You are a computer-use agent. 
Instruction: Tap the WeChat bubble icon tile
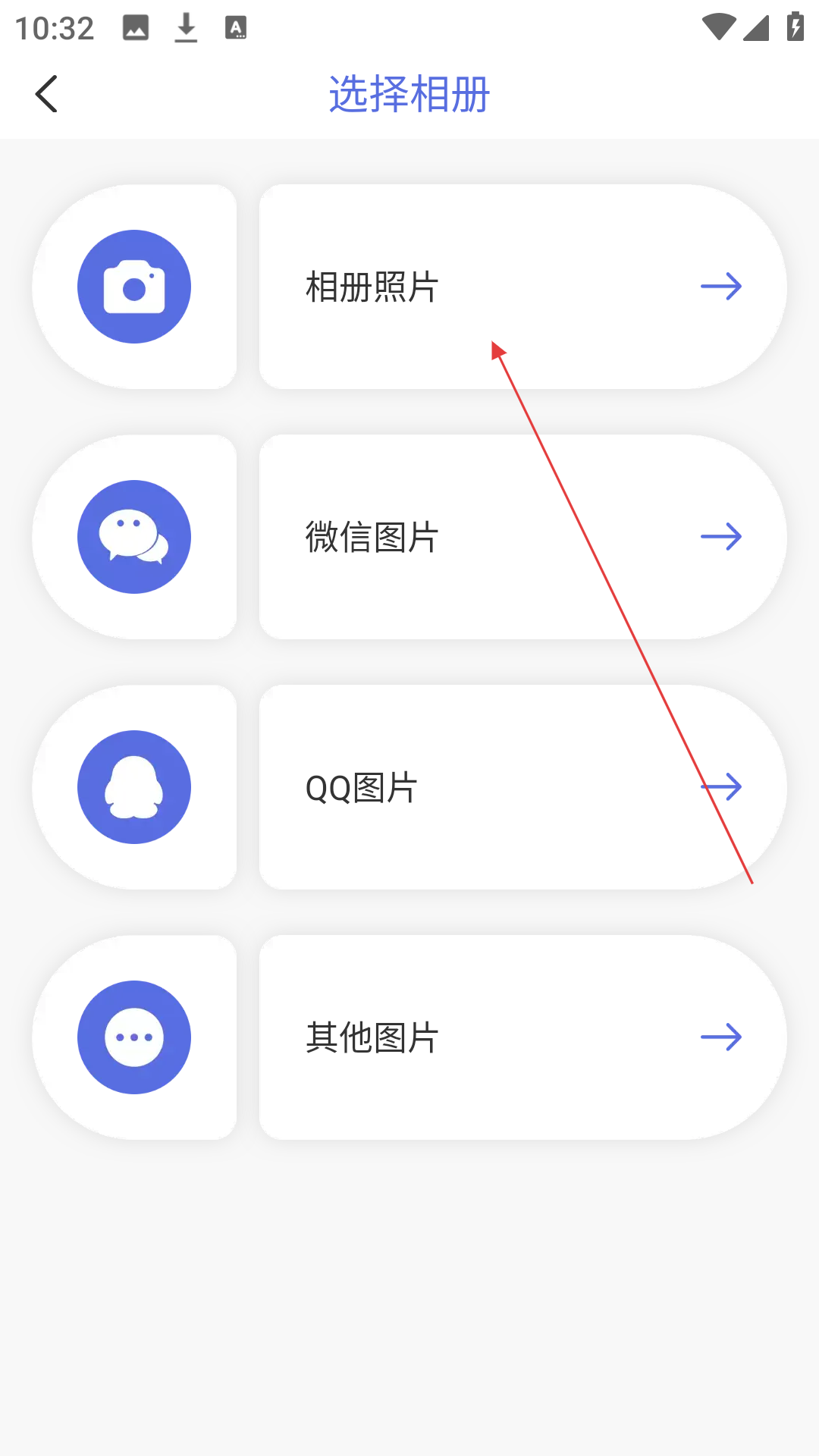point(134,537)
